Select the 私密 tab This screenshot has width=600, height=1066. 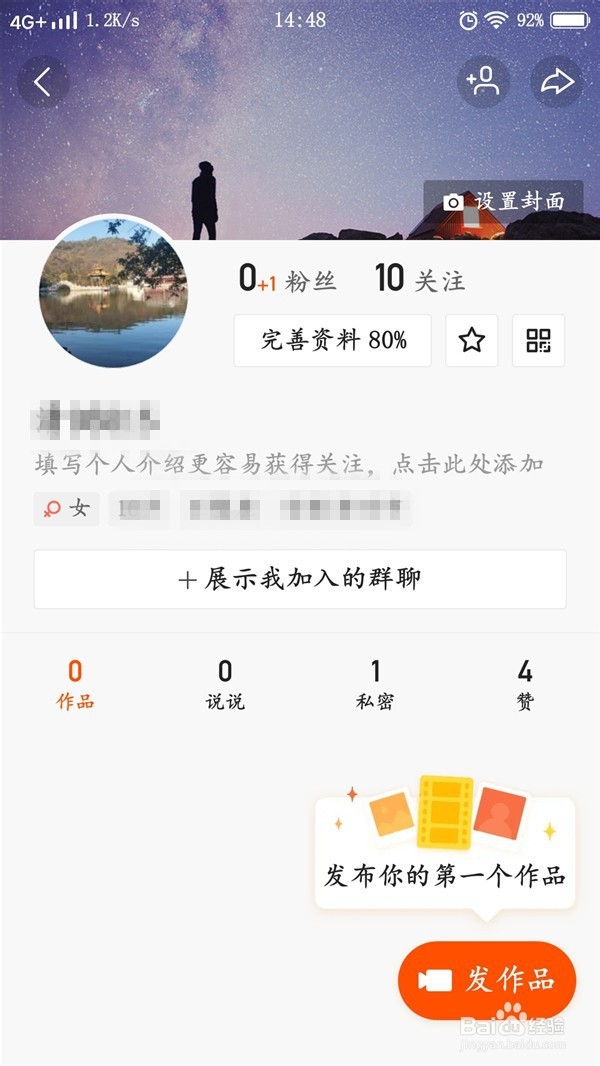coord(375,685)
